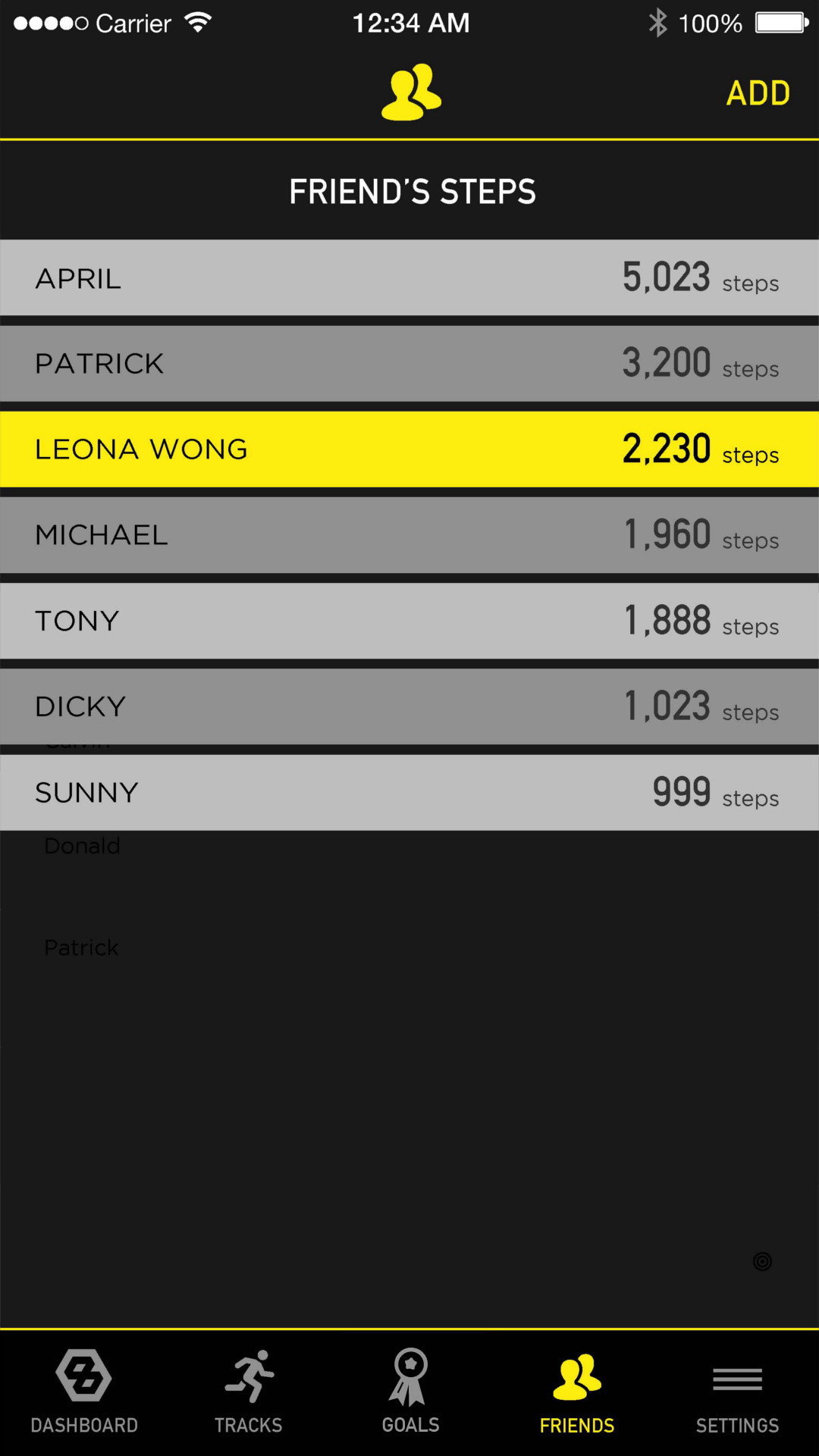This screenshot has height=1456, width=819.
Task: Select Dicky in the friends list
Action: point(409,706)
